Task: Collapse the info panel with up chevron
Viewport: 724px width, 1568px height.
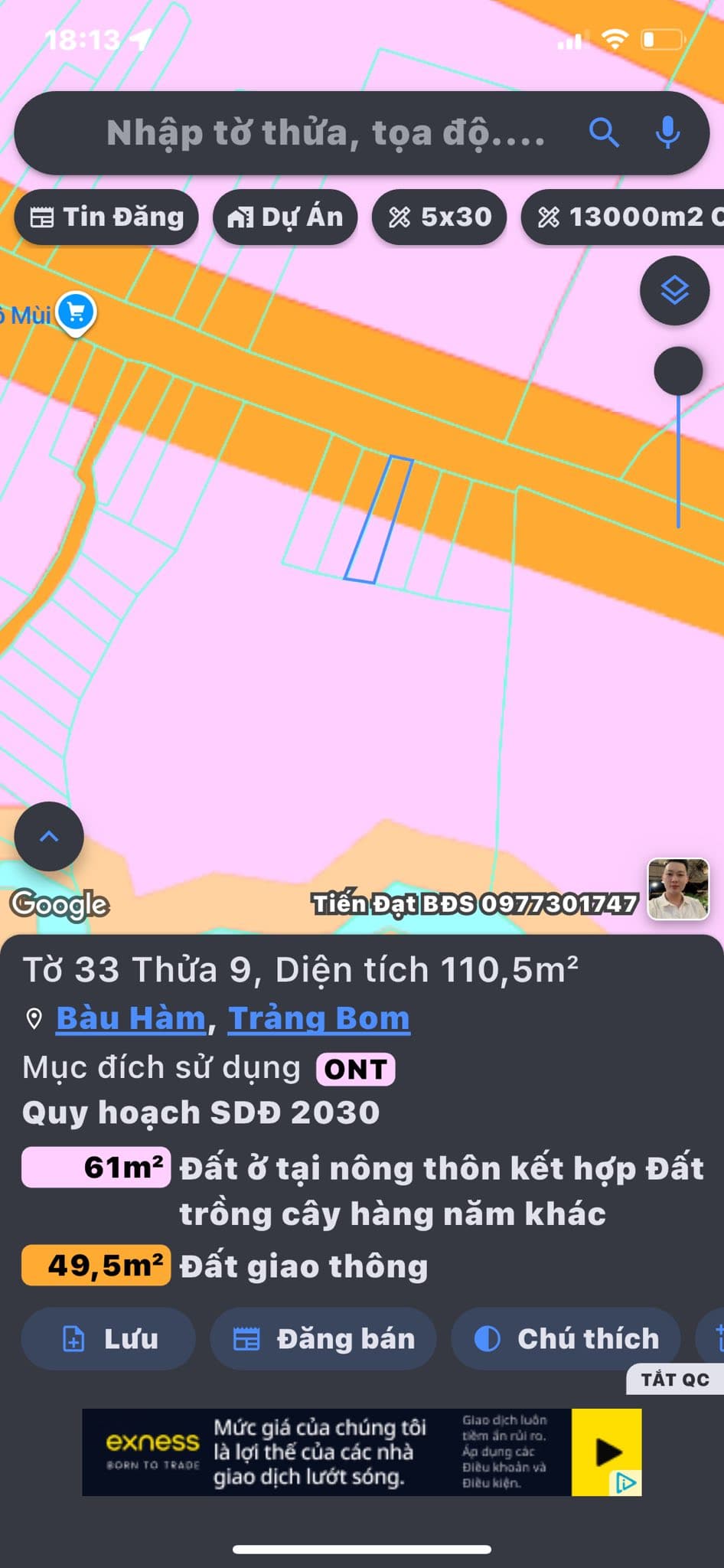Action: point(48,836)
